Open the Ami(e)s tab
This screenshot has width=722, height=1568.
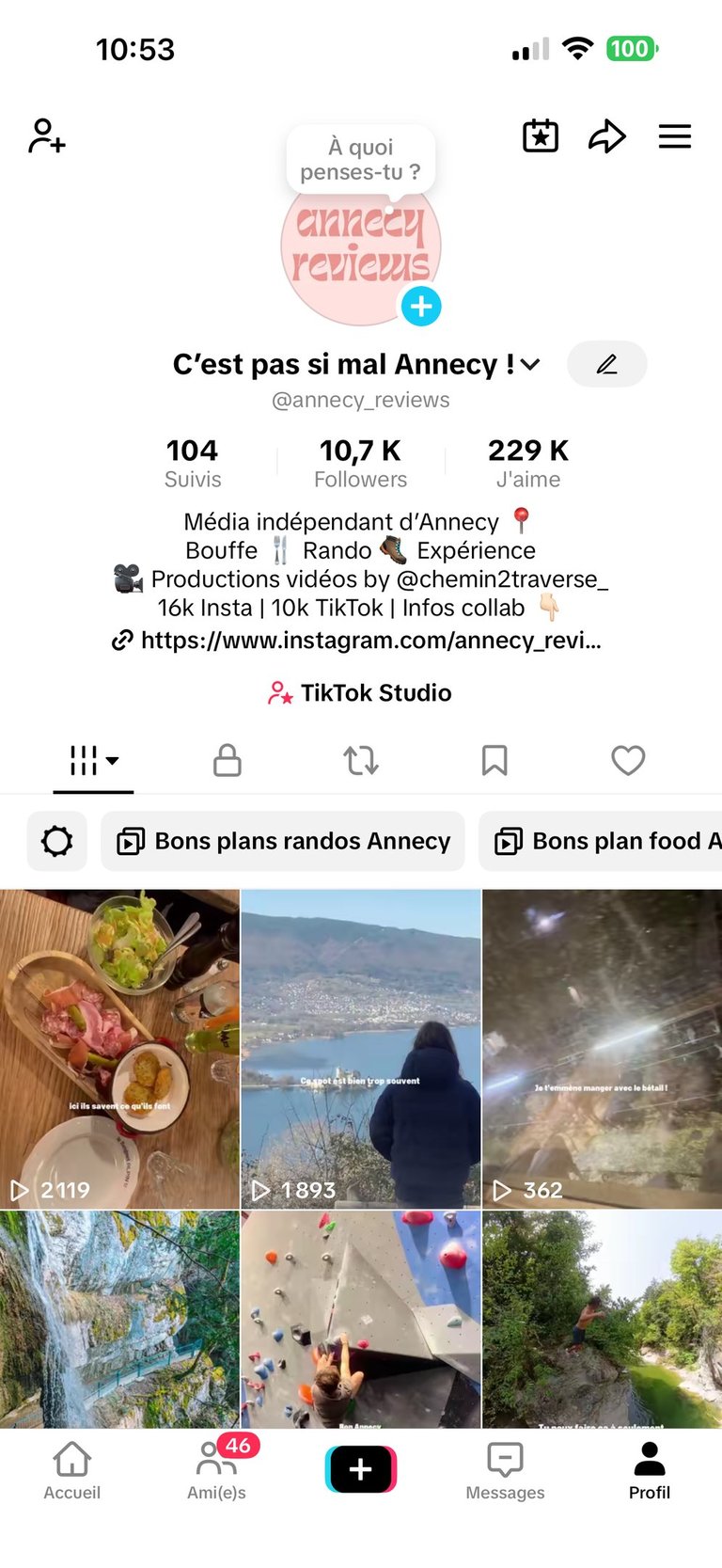click(x=216, y=1471)
